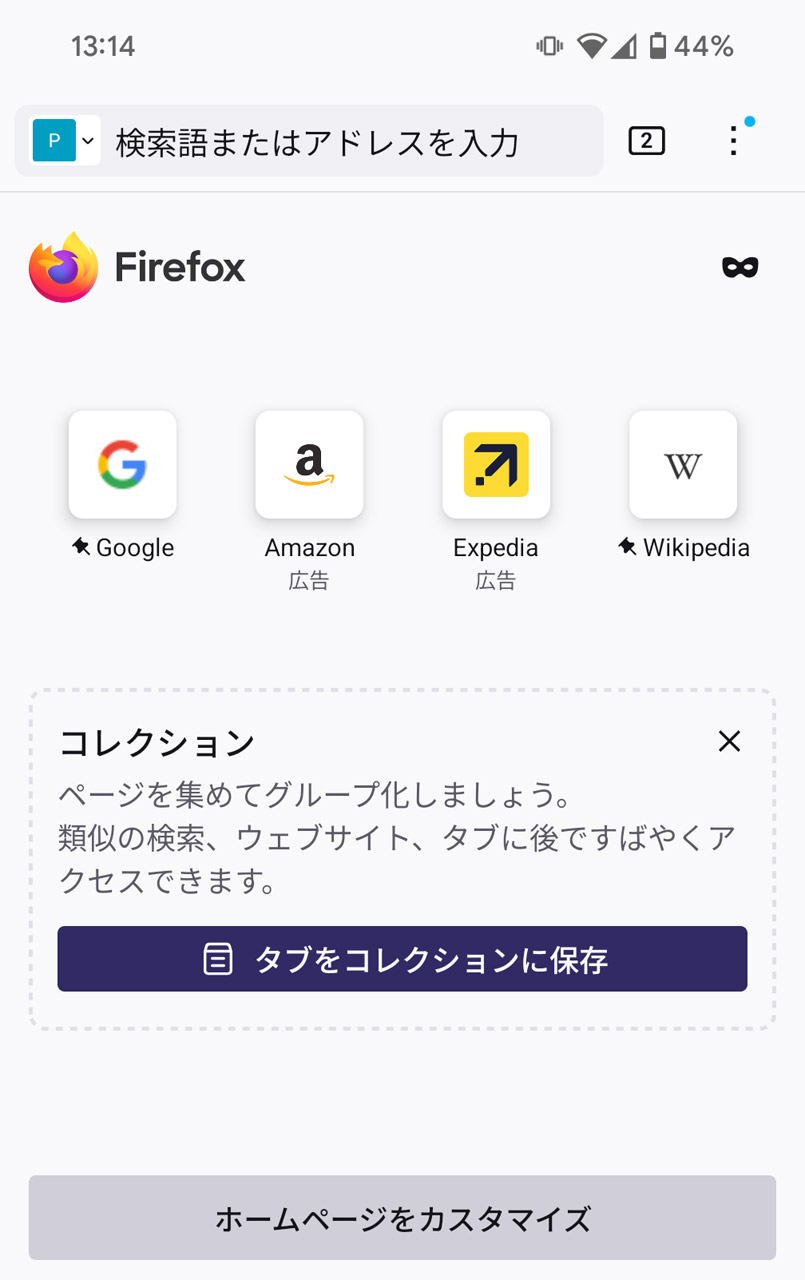The height and width of the screenshot is (1280, 805).
Task: Expand the search engine selector chevron
Action: pos(86,140)
